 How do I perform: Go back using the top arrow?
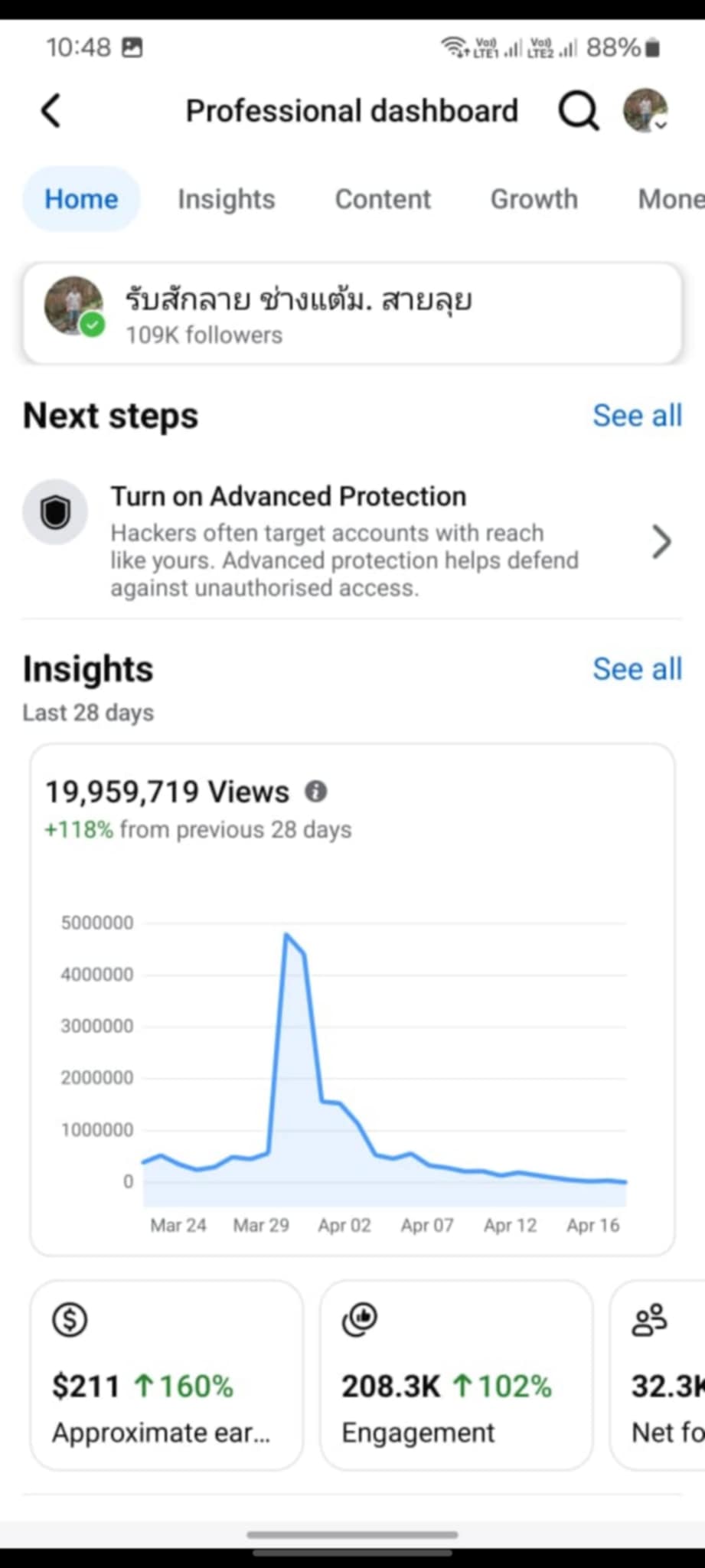[51, 111]
